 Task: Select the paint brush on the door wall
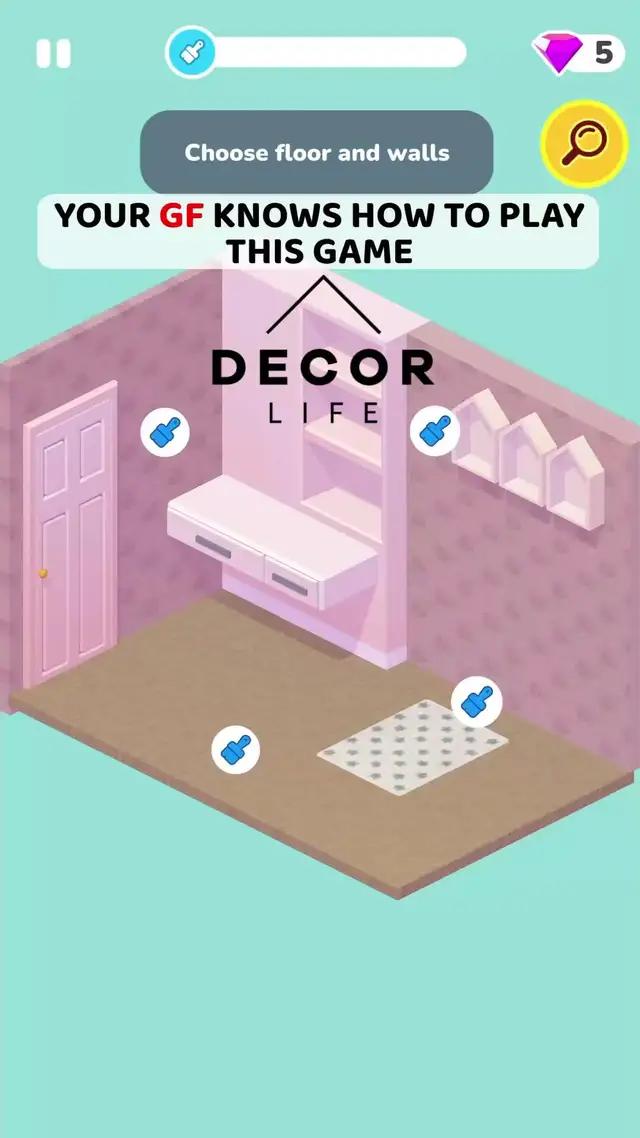(x=165, y=433)
